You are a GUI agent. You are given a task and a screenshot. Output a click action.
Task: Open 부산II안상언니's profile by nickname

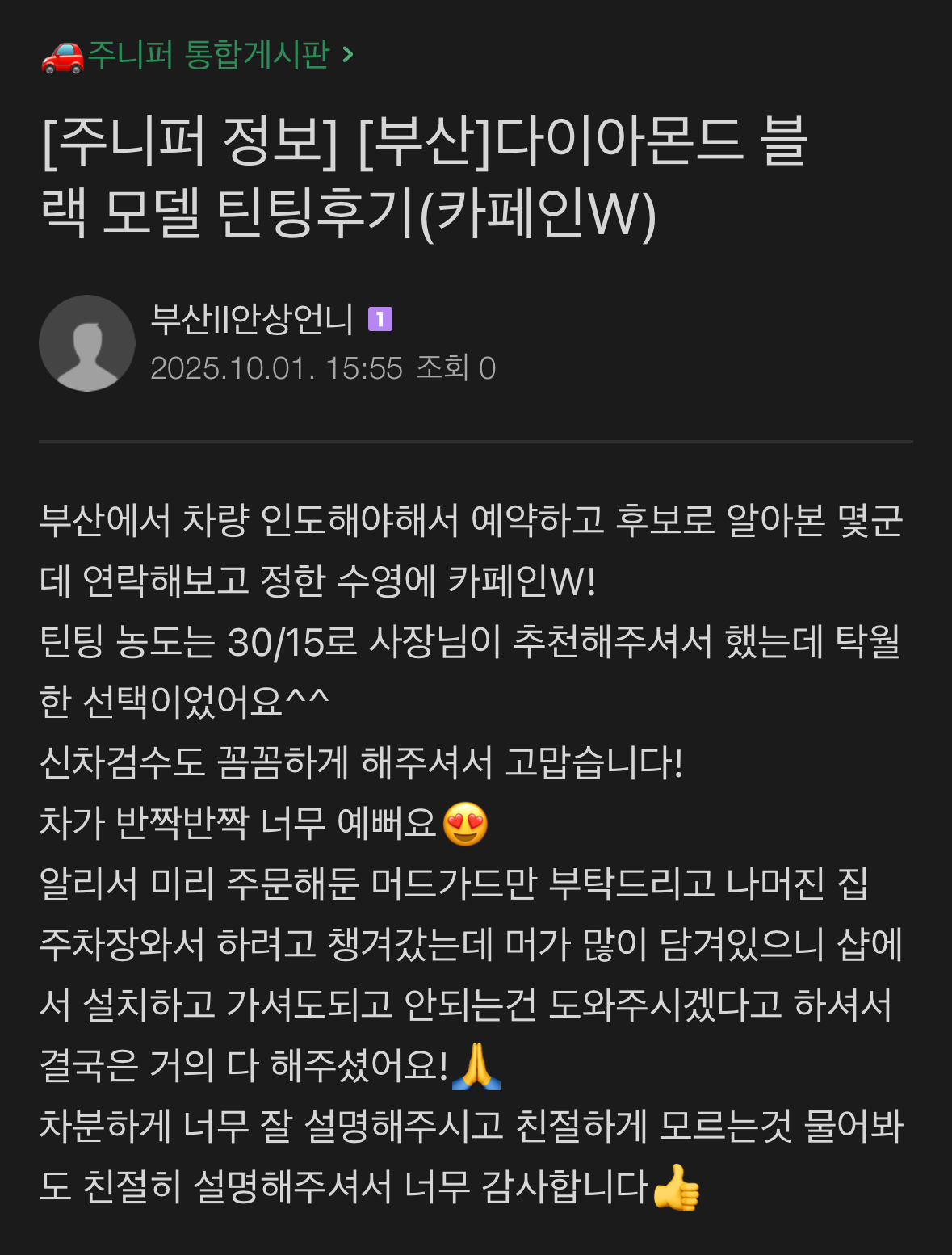[252, 319]
